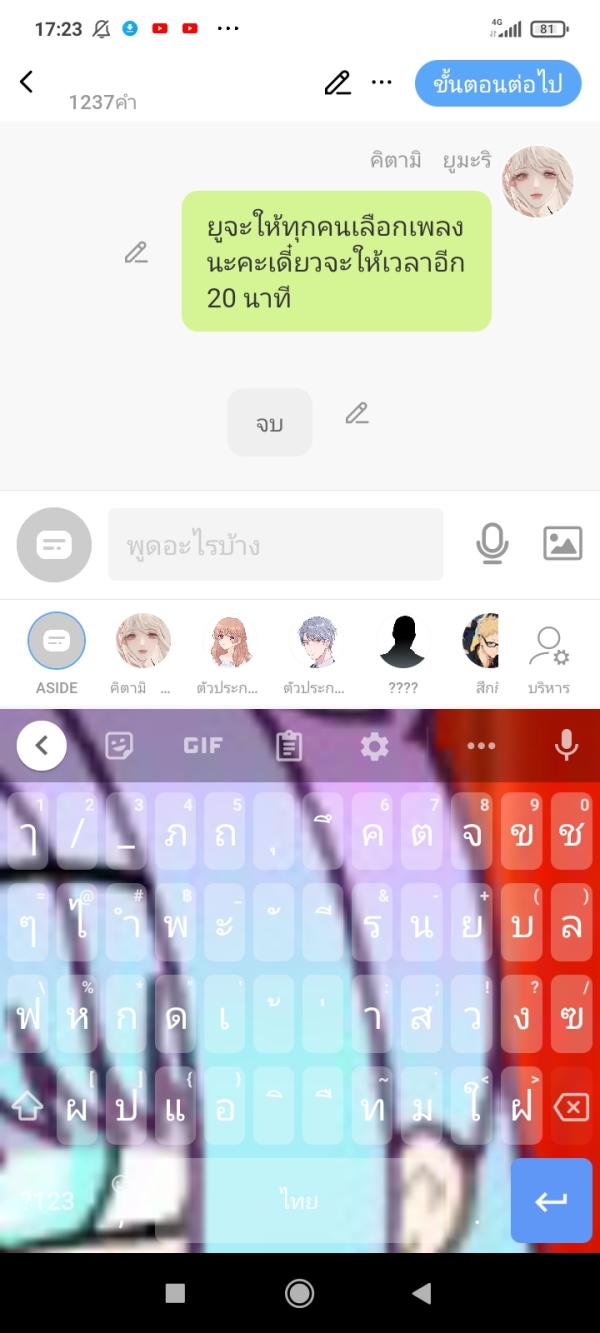Focus the พูดอะไรบ้าง text input field
Image resolution: width=600 pixels, height=1333 pixels.
(275, 545)
